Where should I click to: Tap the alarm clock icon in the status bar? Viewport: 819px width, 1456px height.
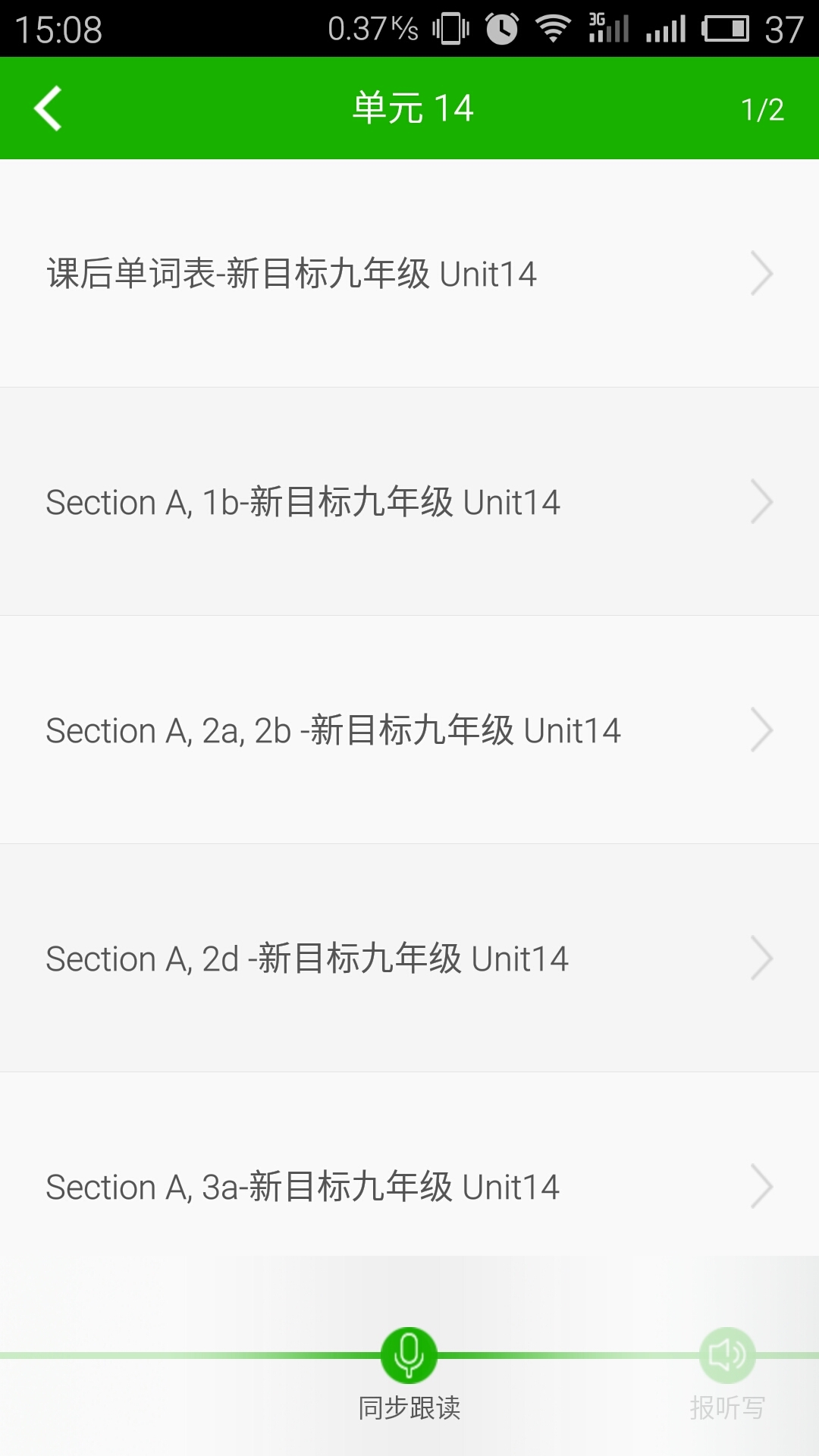click(x=500, y=28)
